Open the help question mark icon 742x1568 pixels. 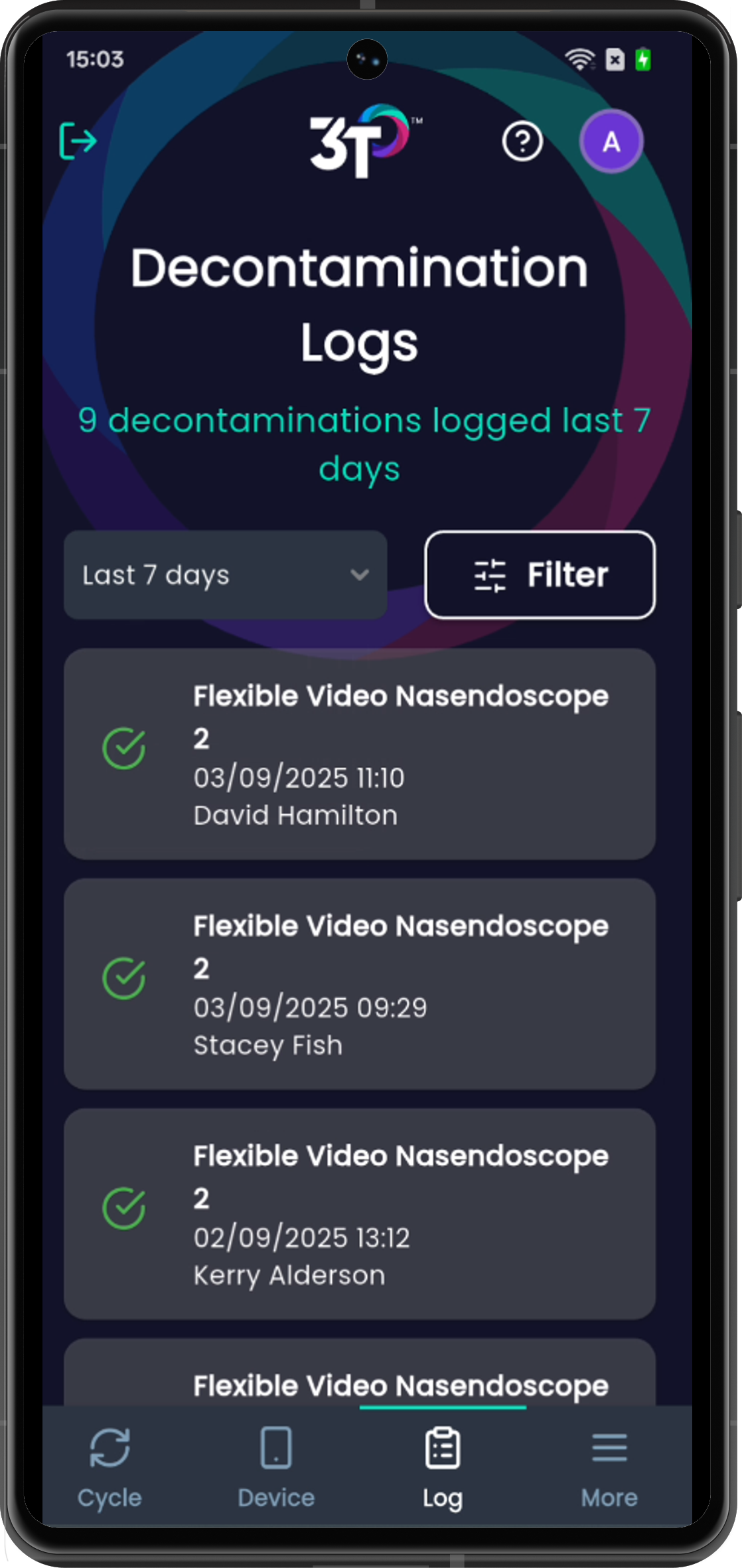[x=522, y=141]
